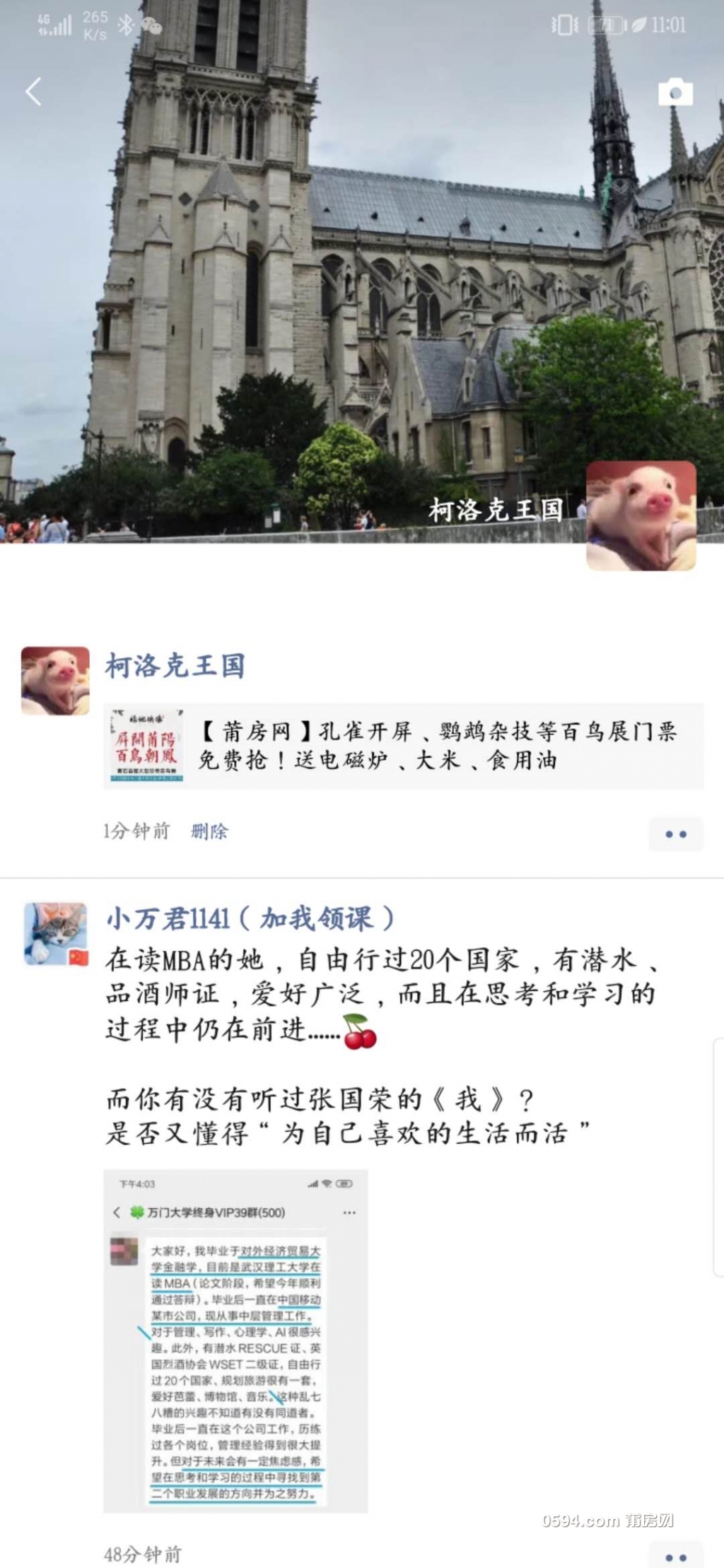Open like/comment menu on 柯洛克王国's post

[x=675, y=834]
